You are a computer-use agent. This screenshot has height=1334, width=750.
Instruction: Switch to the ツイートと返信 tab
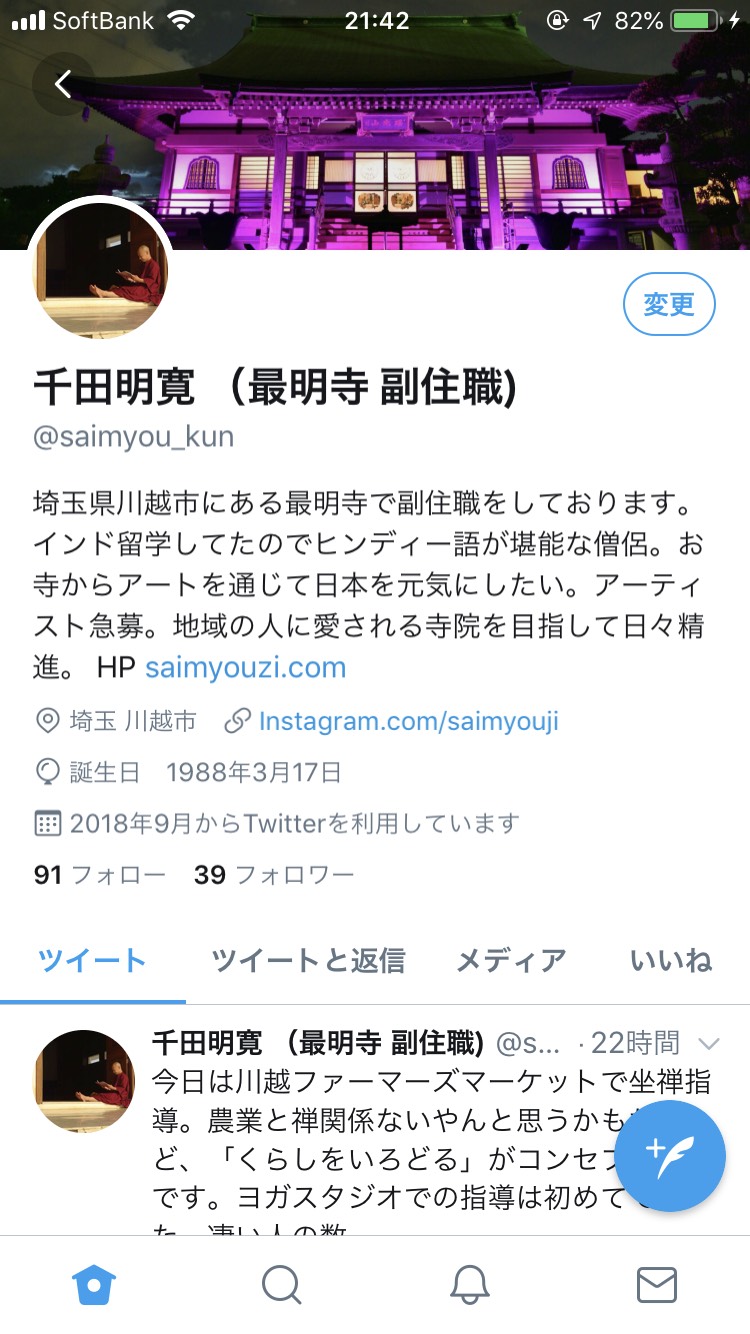pyautogui.click(x=308, y=961)
